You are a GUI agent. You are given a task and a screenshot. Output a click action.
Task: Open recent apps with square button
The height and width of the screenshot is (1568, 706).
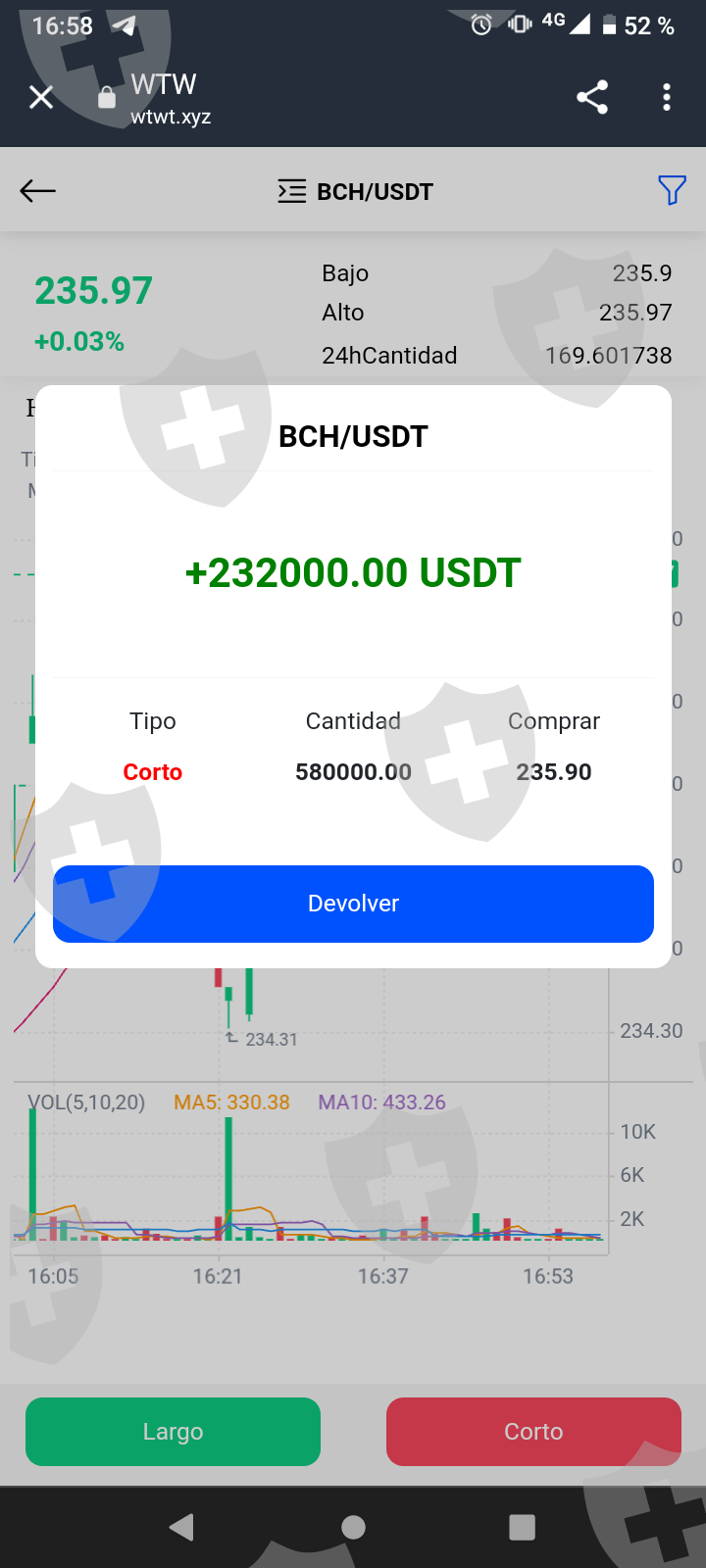coord(523,1527)
